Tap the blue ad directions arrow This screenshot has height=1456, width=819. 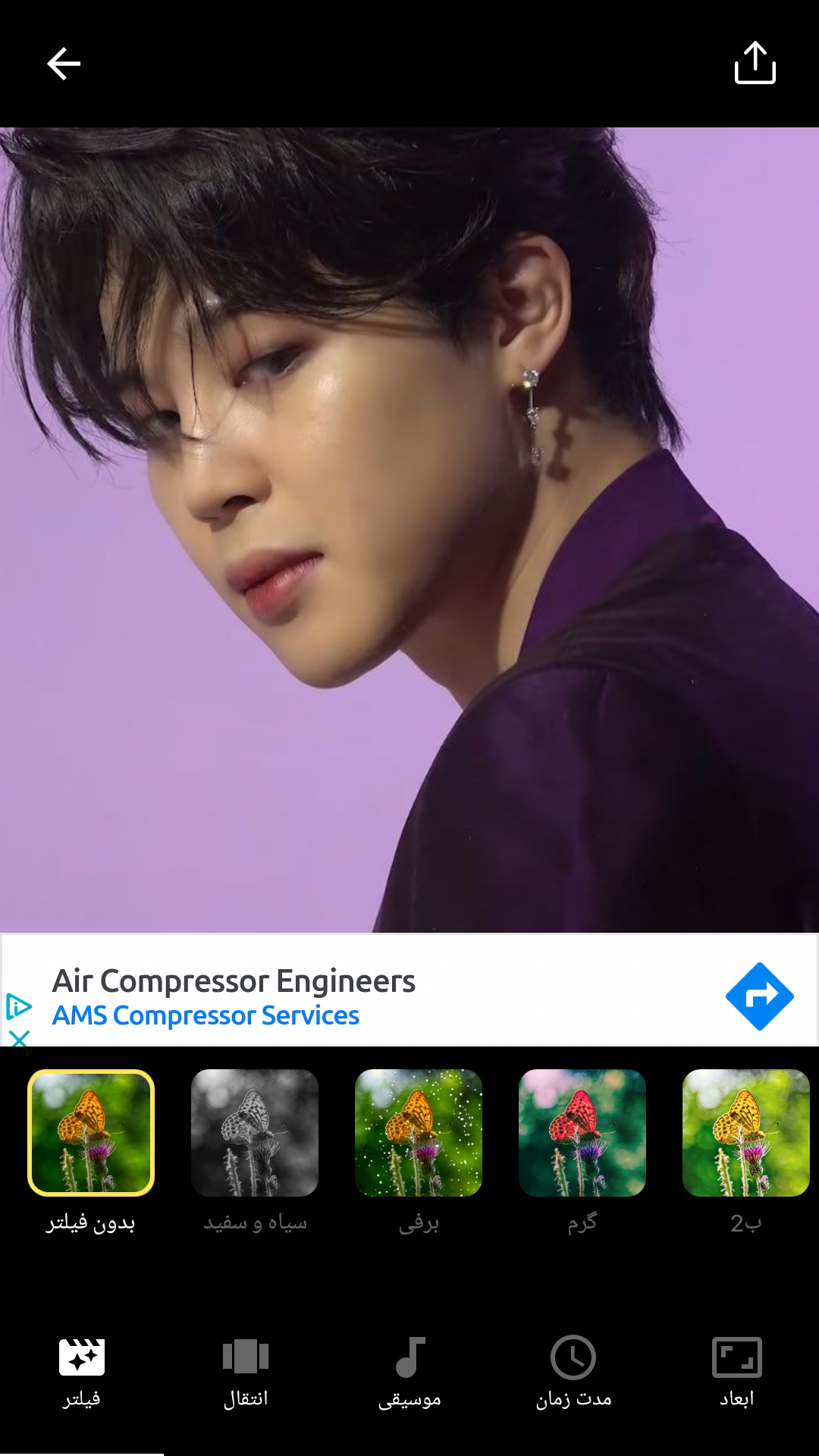(x=759, y=996)
